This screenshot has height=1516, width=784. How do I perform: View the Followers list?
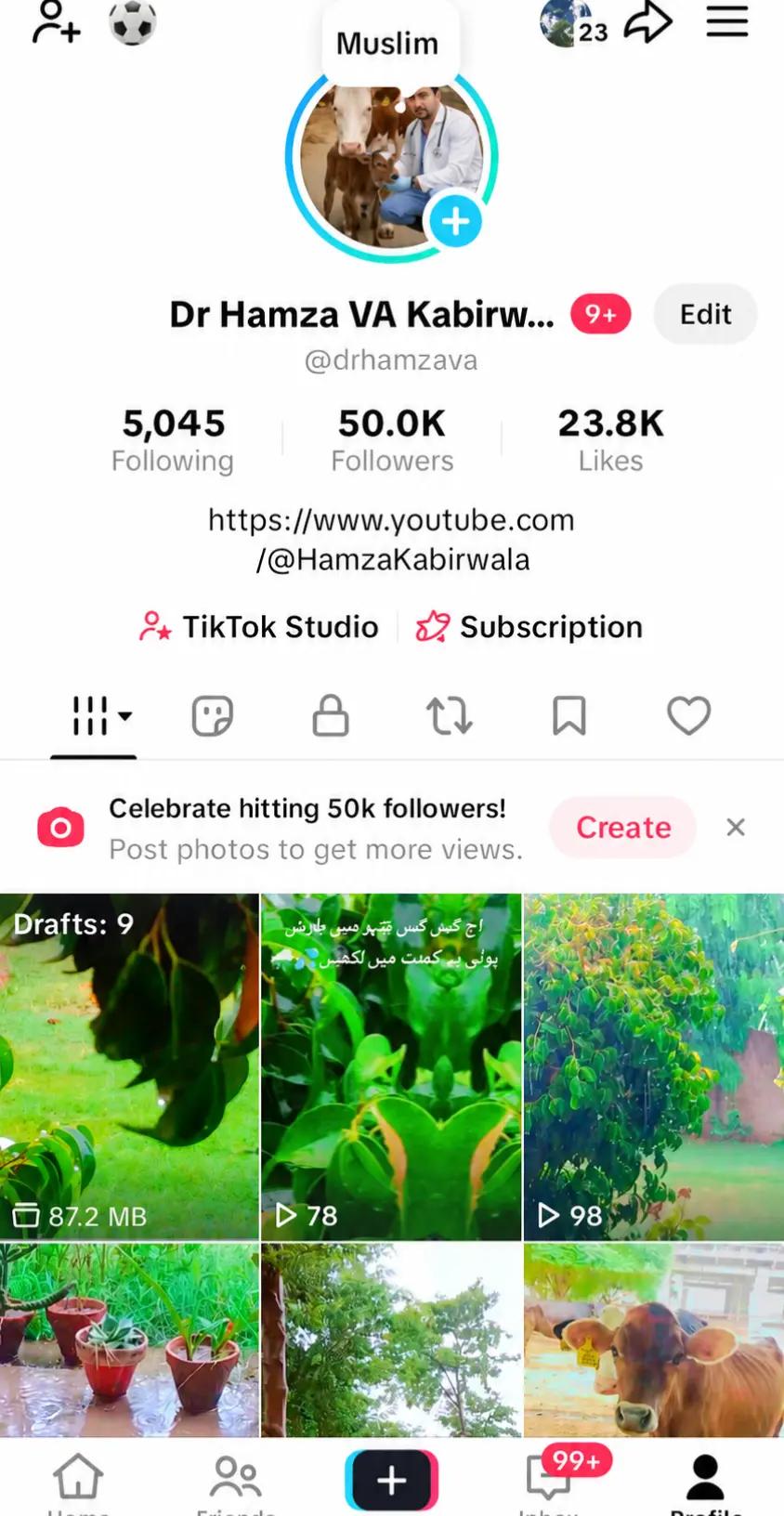tap(392, 440)
